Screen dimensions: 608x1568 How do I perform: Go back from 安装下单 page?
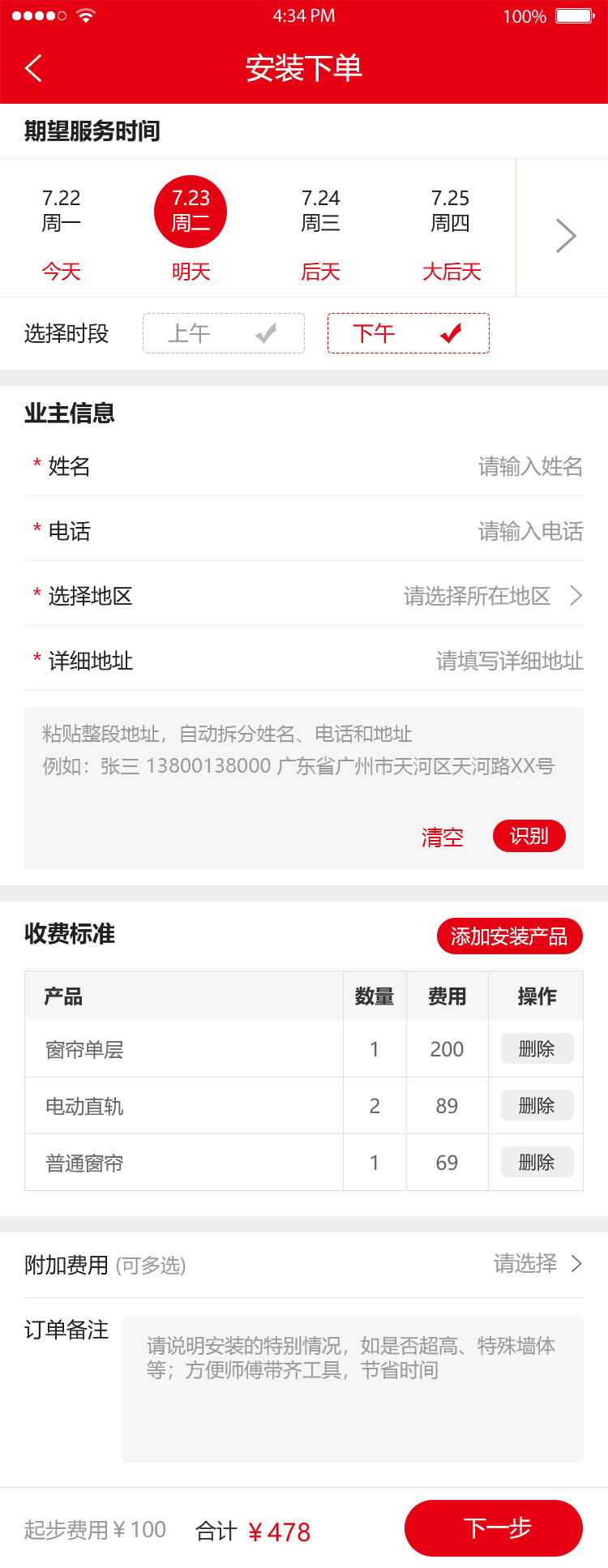33,68
